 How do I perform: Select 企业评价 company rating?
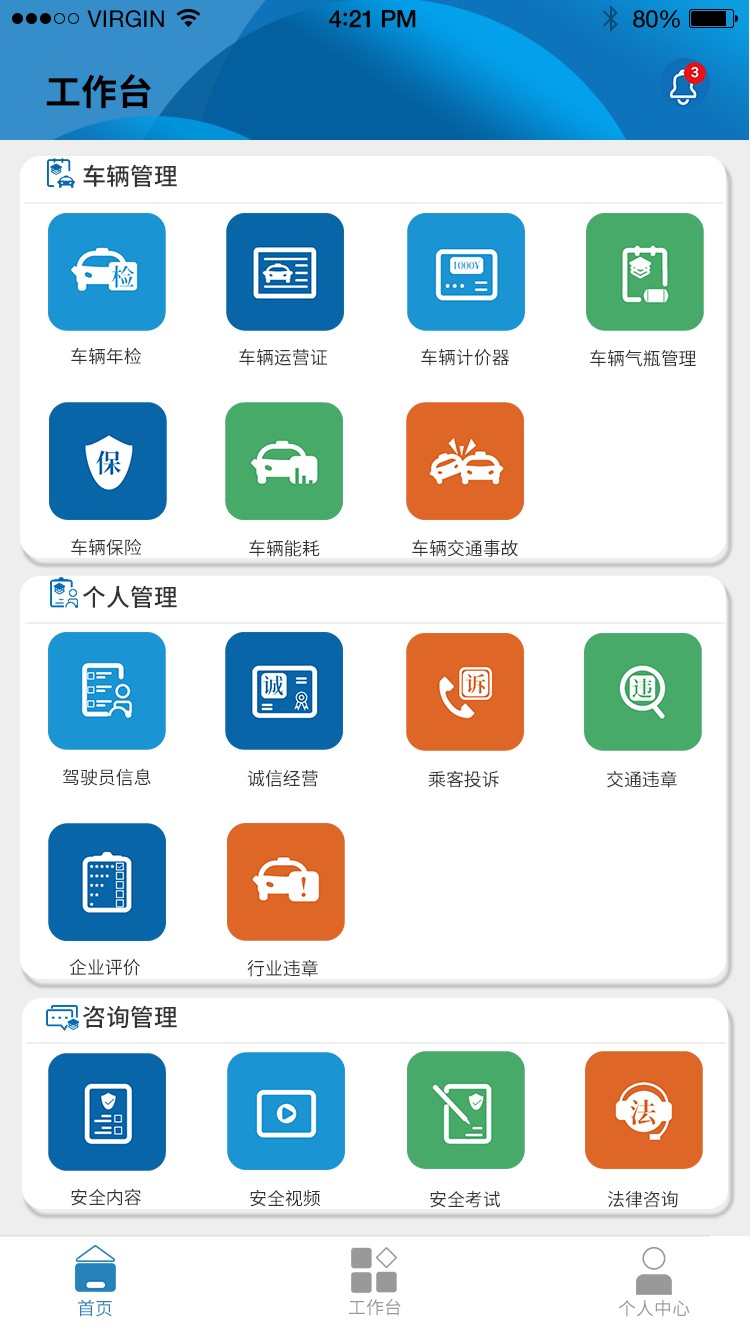107,882
